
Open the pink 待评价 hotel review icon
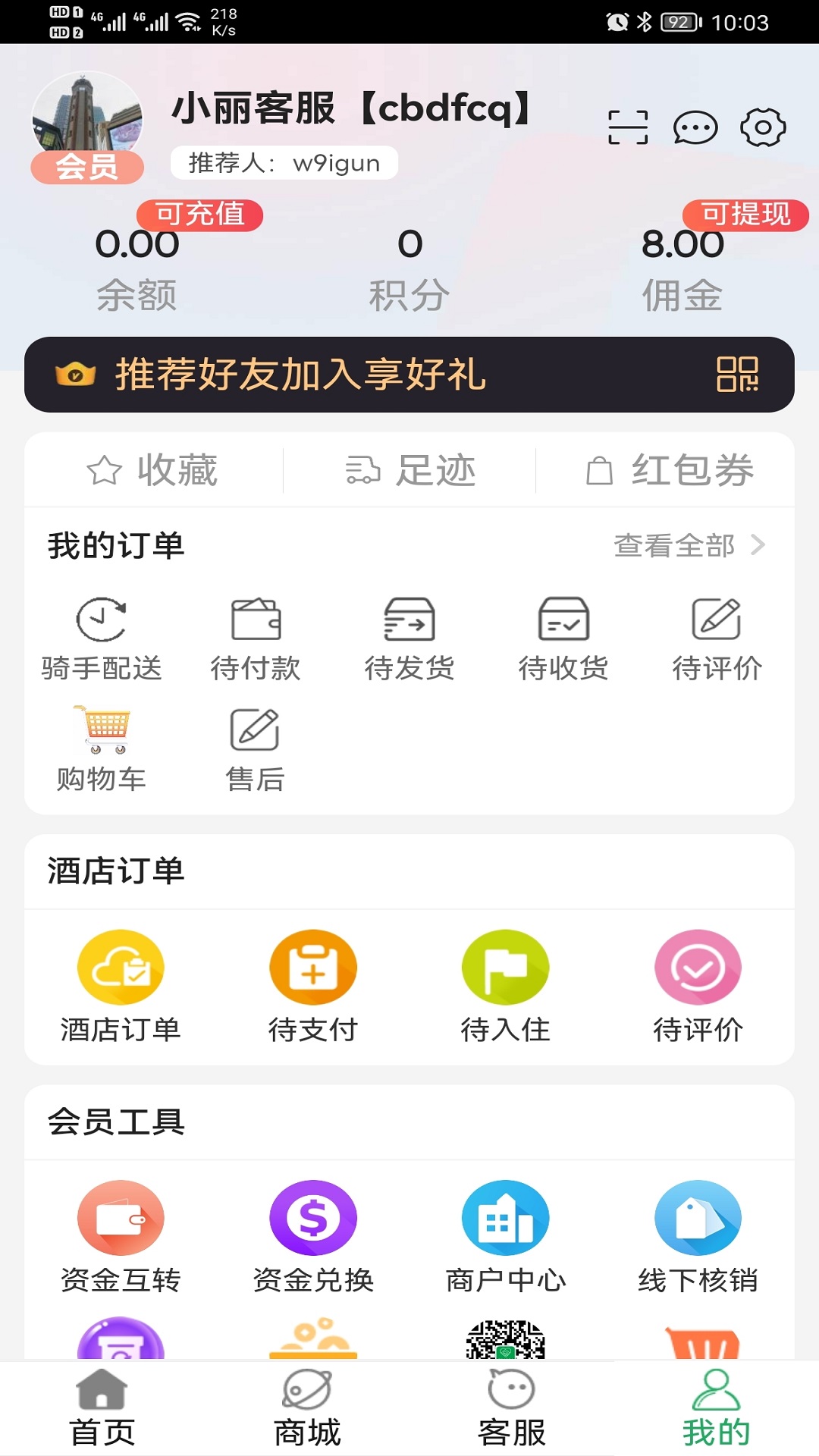coord(698,966)
